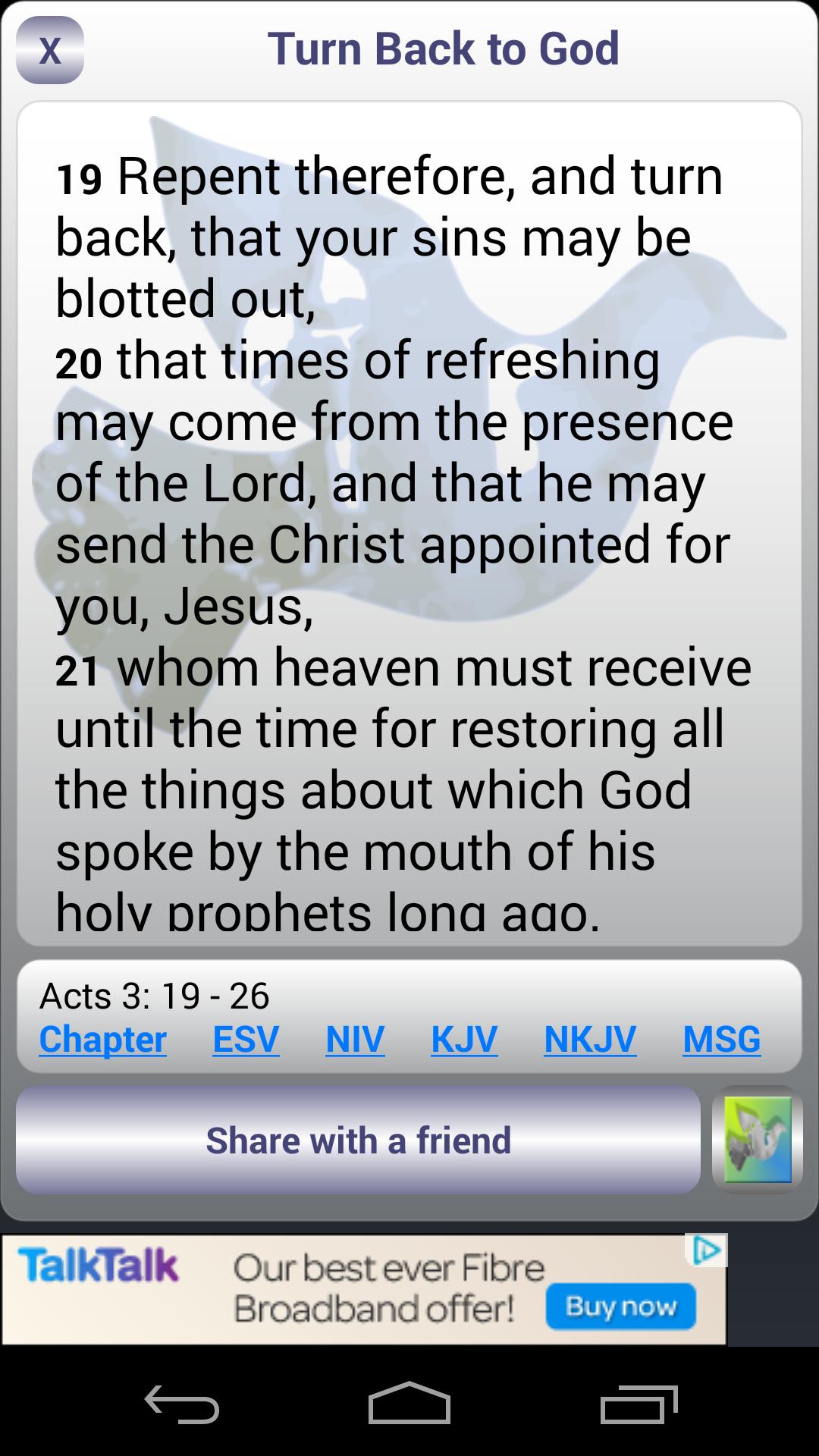Switch to the NIV version
Viewport: 819px width, 1456px height.
click(x=355, y=1040)
